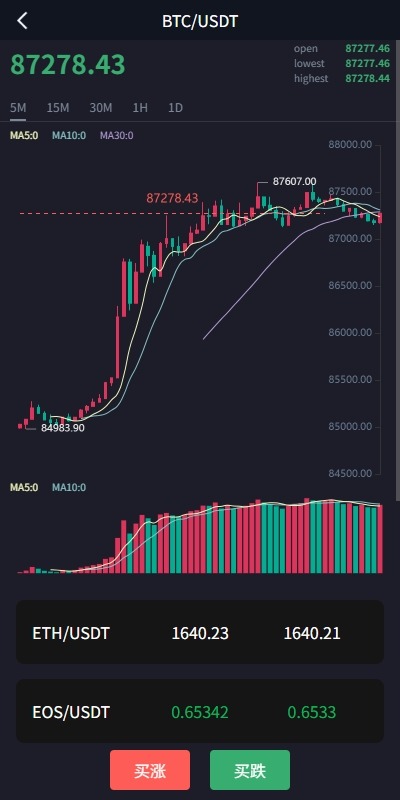Open the ETH/USDT trading pair
The width and height of the screenshot is (400, 800).
(x=200, y=633)
